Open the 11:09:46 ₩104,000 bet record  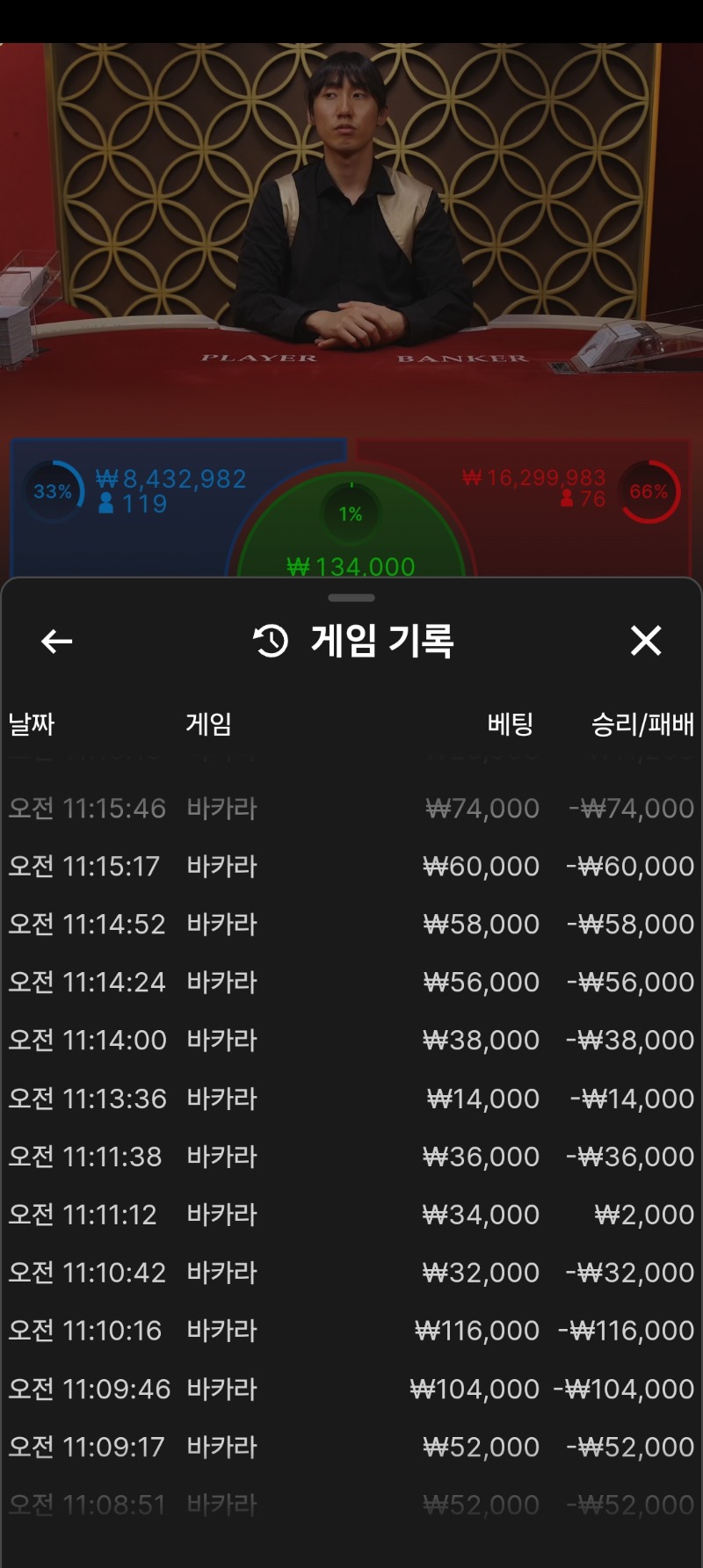(x=351, y=1389)
